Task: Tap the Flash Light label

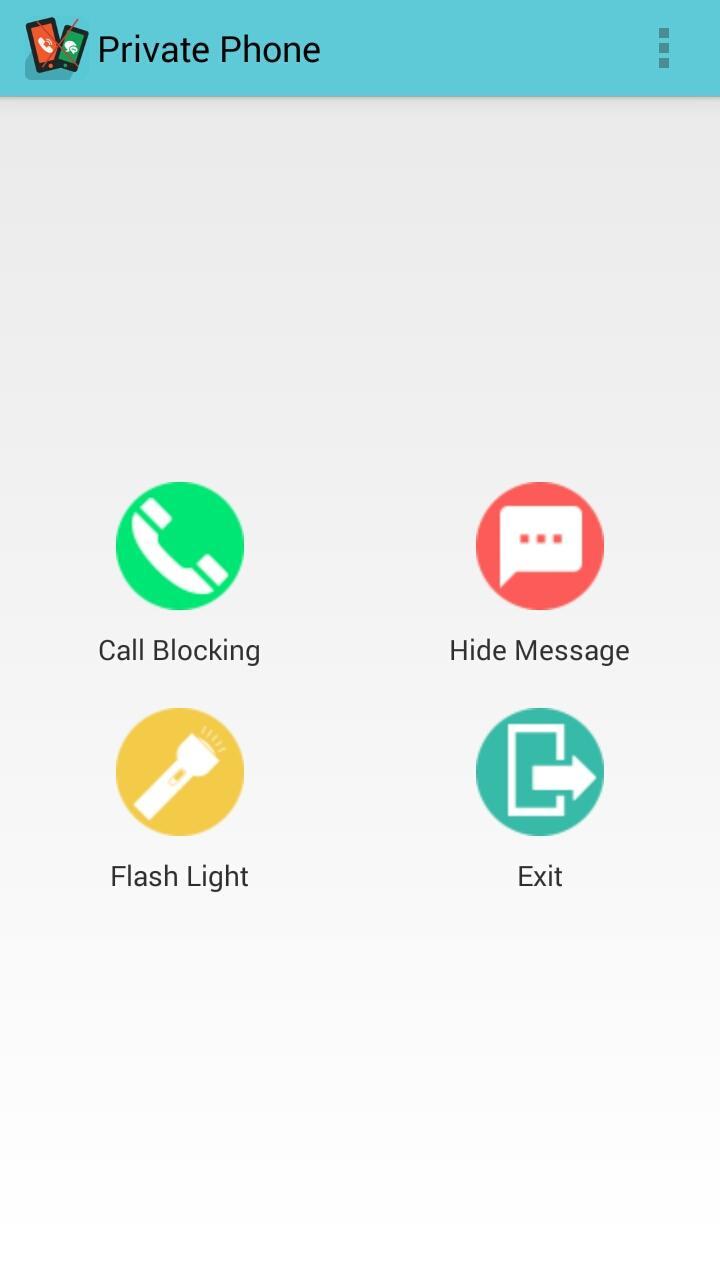Action: pyautogui.click(x=179, y=876)
